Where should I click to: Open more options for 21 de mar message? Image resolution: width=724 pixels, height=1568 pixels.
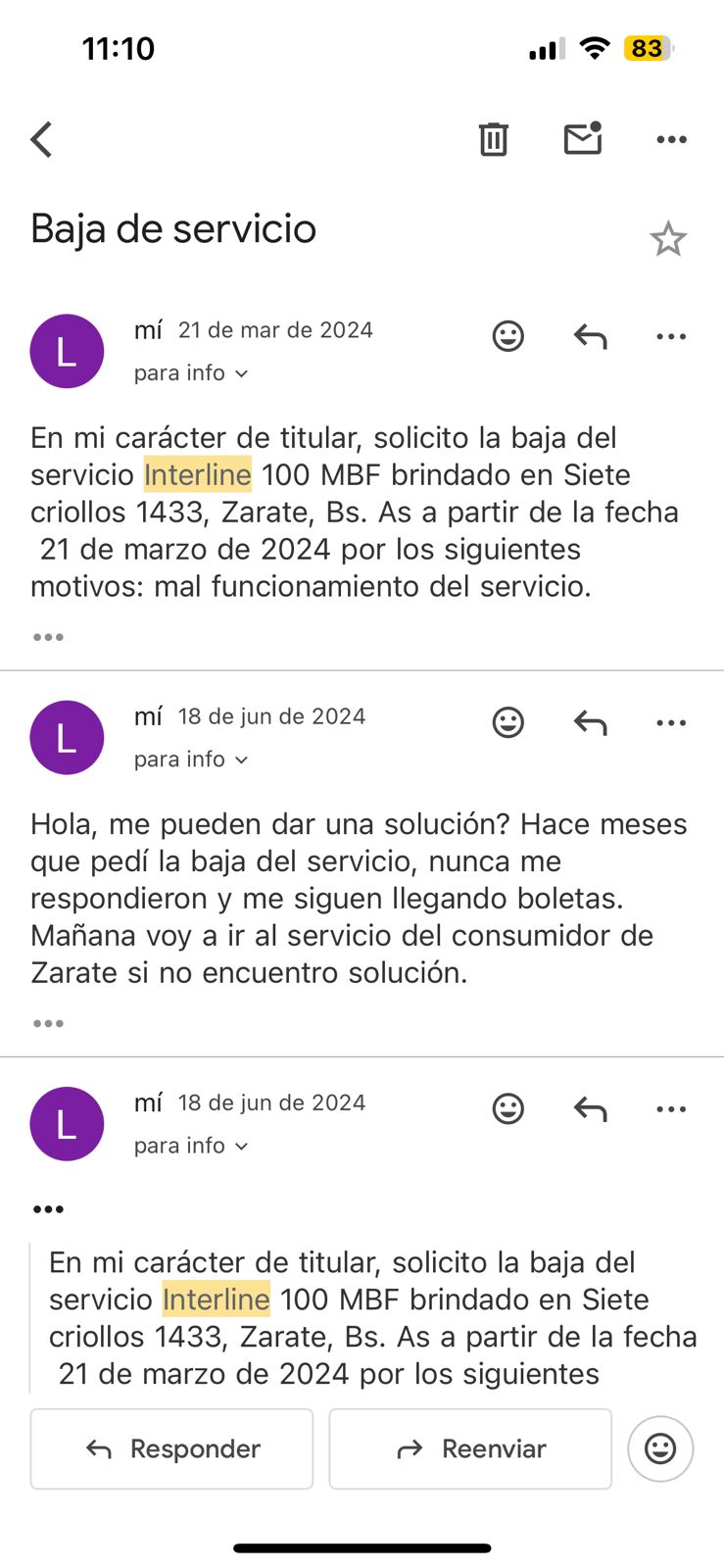click(x=671, y=337)
